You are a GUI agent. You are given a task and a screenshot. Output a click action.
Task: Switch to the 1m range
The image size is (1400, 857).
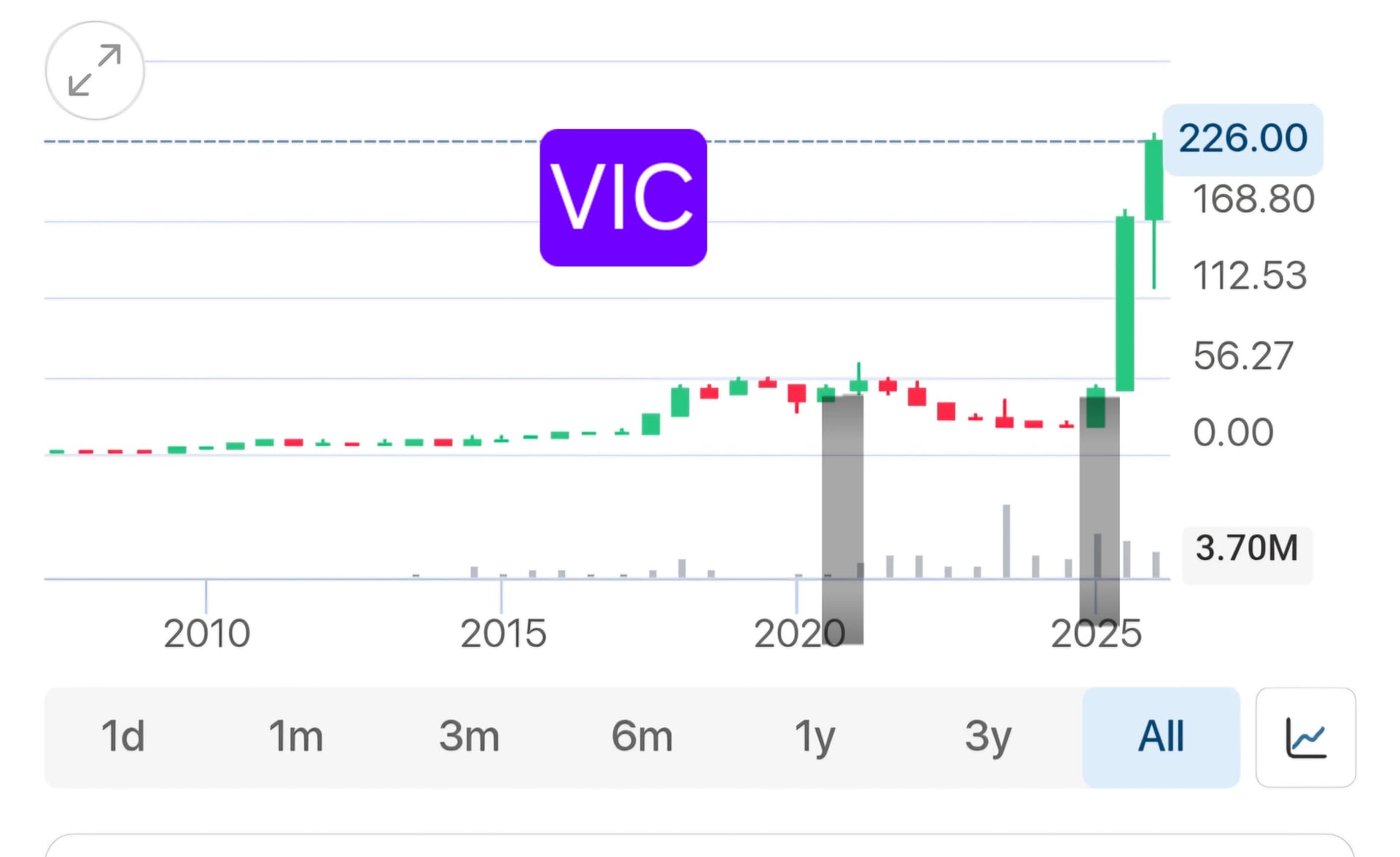point(296,737)
